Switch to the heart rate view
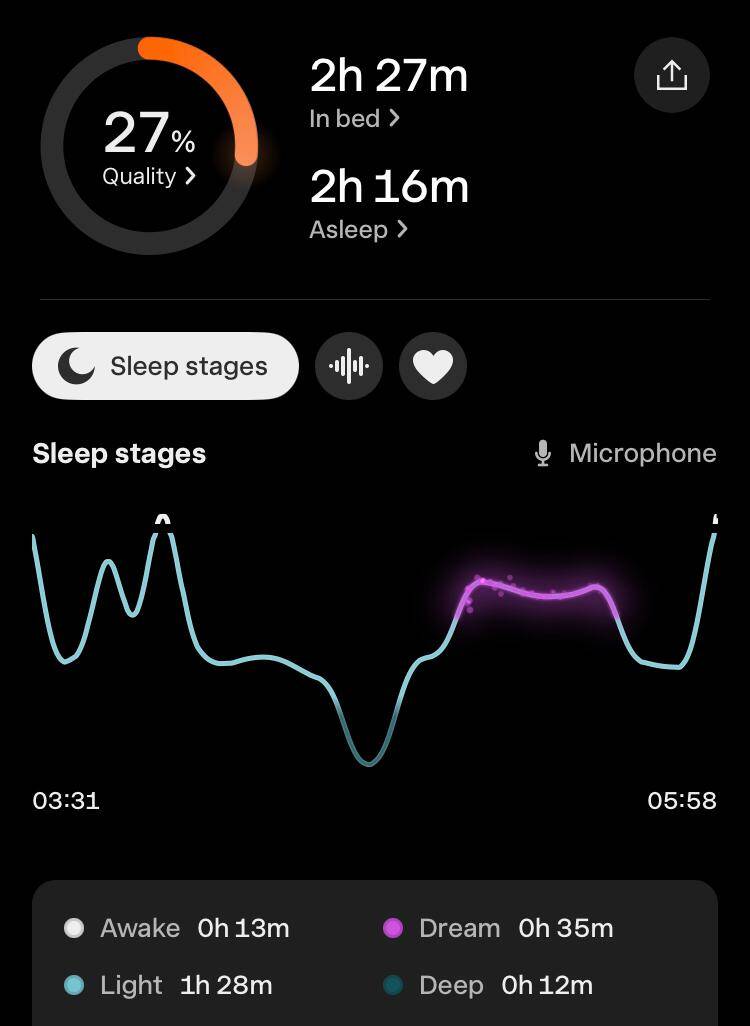The width and height of the screenshot is (750, 1026). coord(433,366)
